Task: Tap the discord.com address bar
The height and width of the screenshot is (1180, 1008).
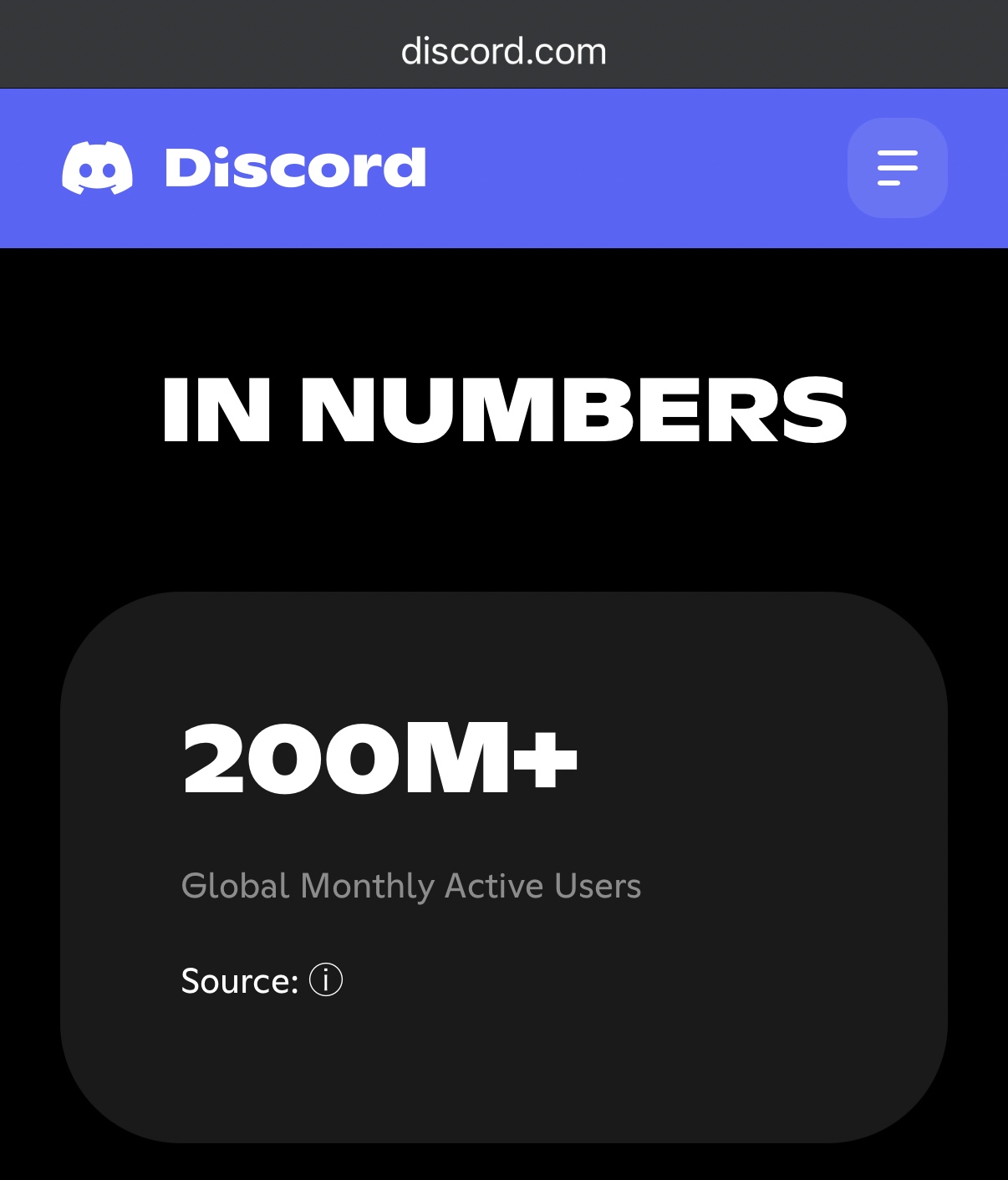Action: click(x=503, y=51)
